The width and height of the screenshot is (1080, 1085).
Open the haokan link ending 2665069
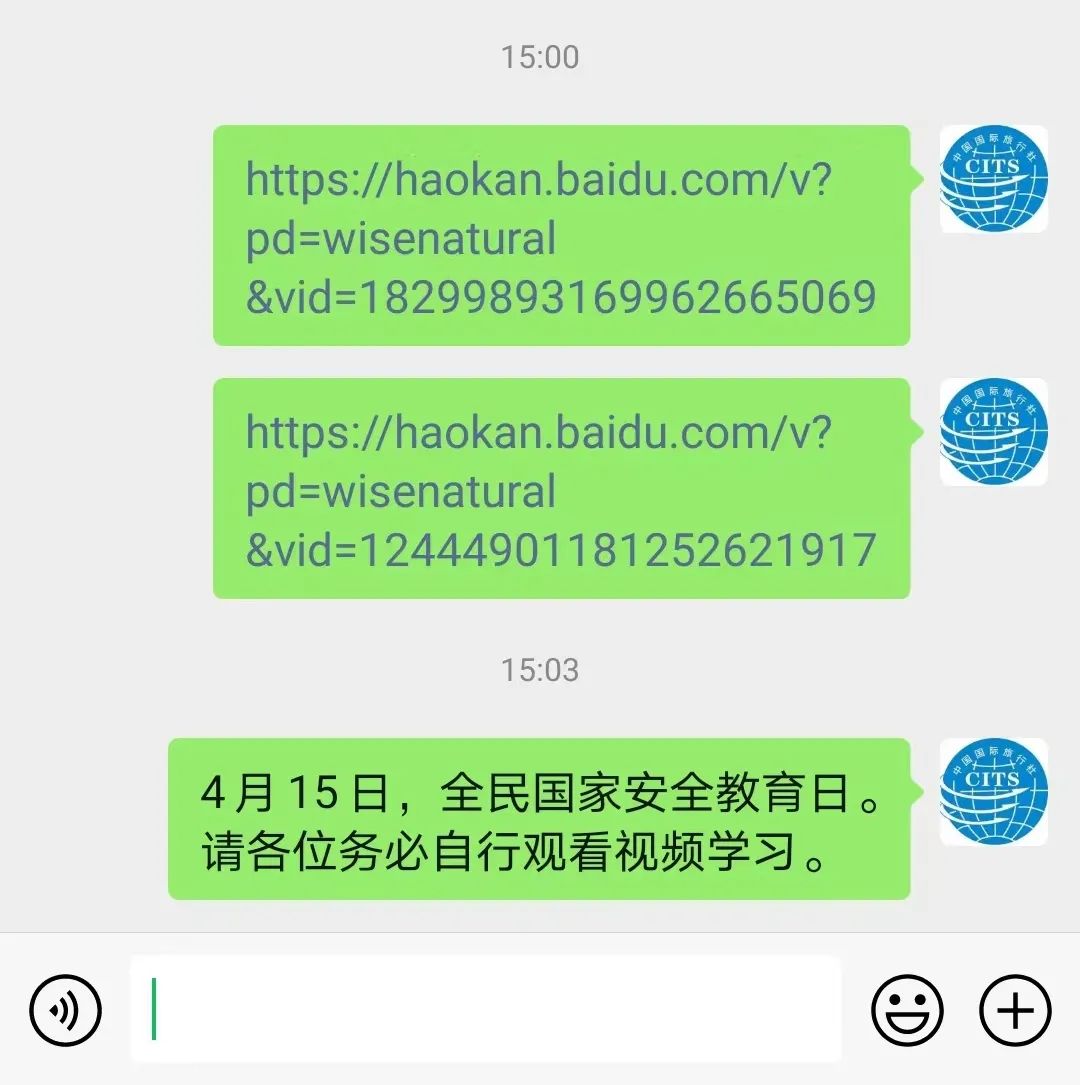point(560,237)
